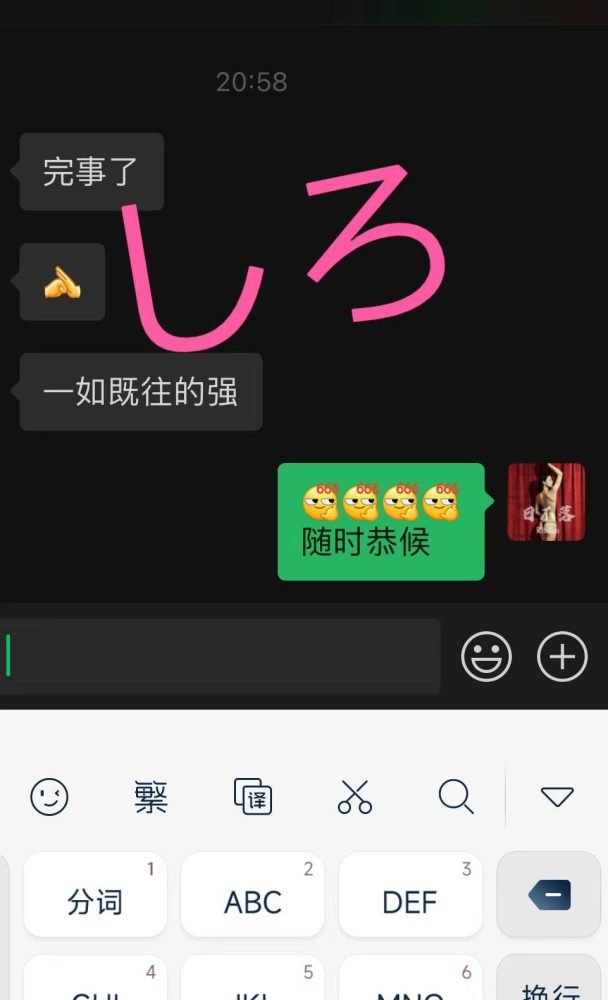Open the scissors clipboard tool
Image resolution: width=608 pixels, height=1000 pixels.
pyautogui.click(x=354, y=797)
